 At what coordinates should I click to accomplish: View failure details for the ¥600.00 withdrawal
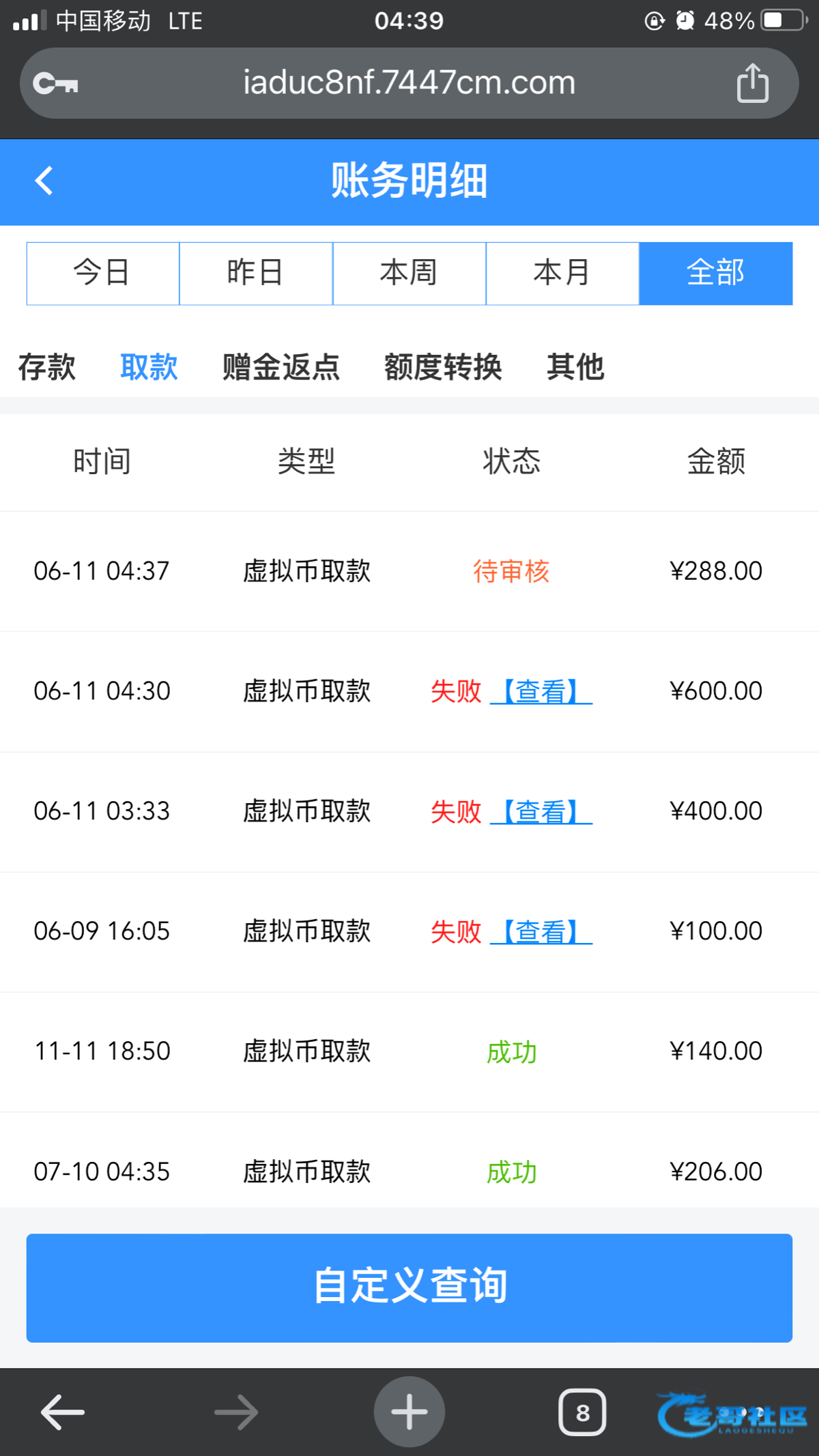[x=541, y=691]
